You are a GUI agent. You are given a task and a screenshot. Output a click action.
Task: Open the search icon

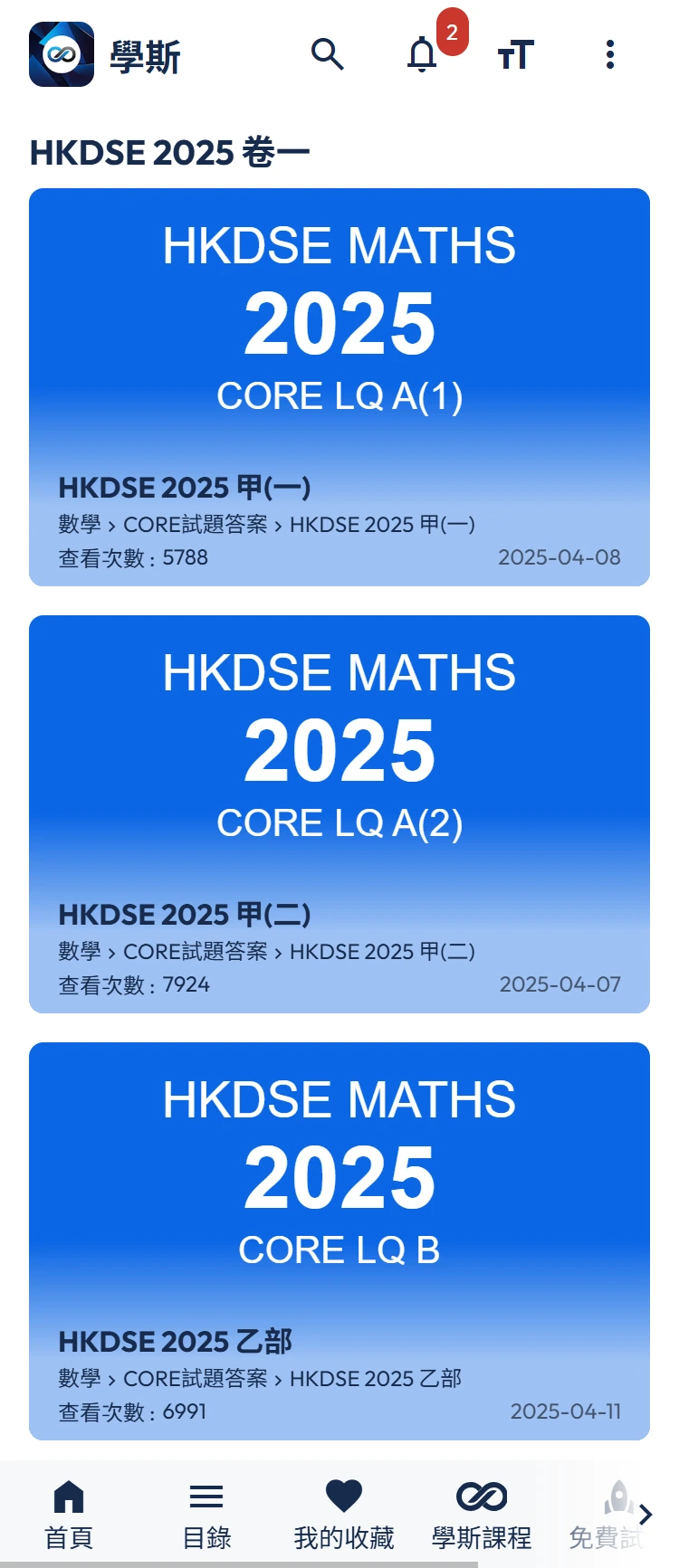[x=327, y=54]
